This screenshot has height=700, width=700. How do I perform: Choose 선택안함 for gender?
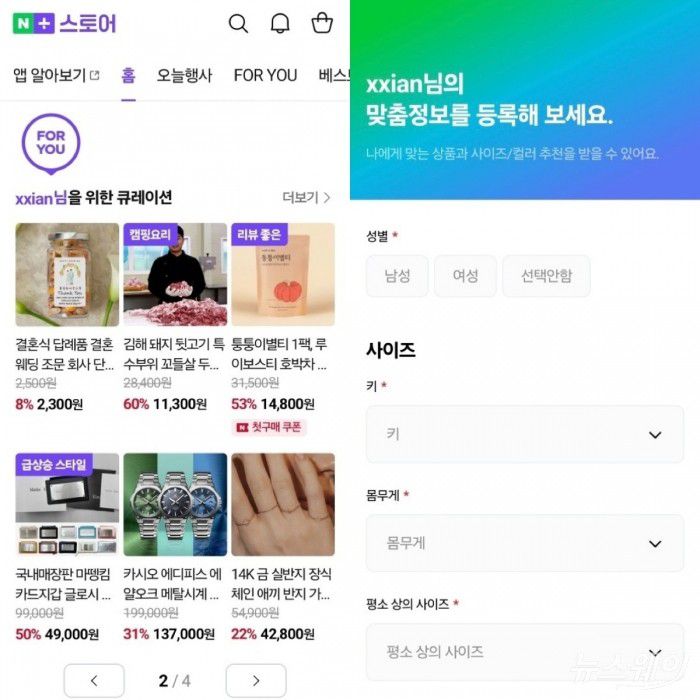pos(546,276)
